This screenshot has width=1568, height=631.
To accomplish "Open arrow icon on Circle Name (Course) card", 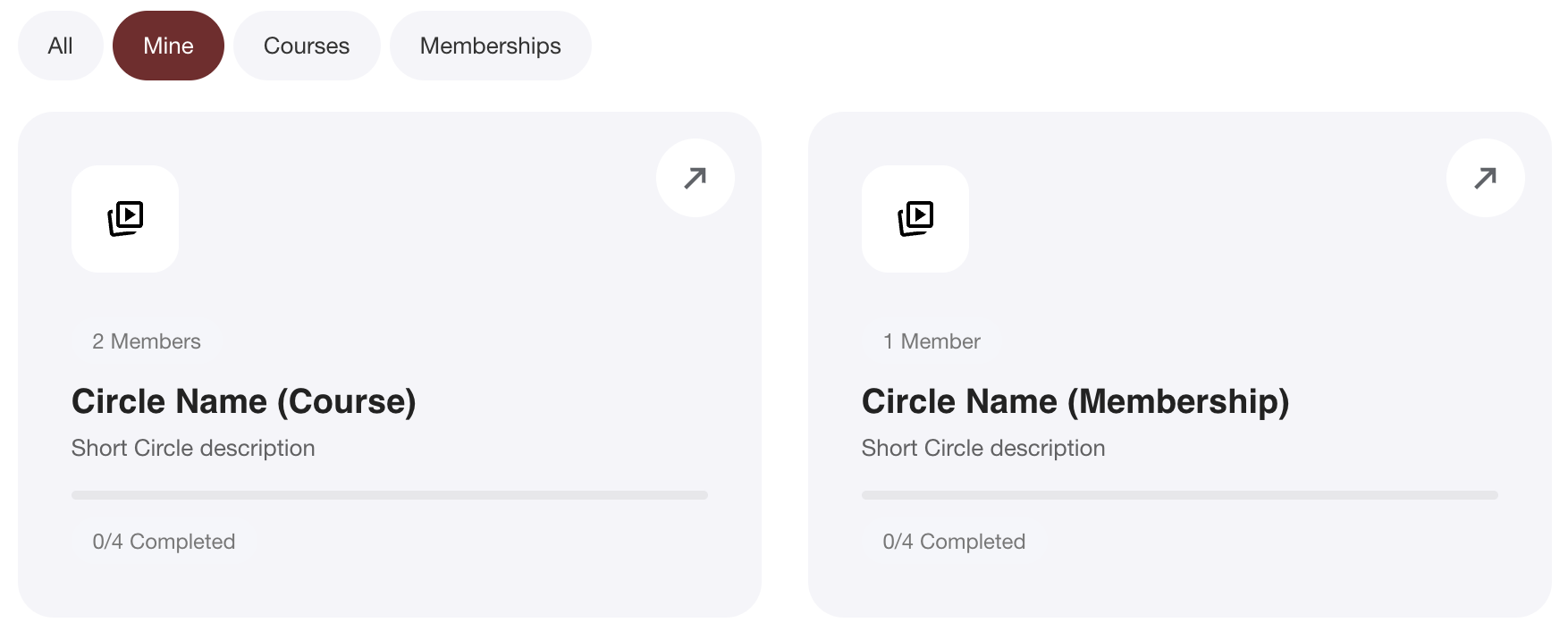I will click(x=695, y=178).
